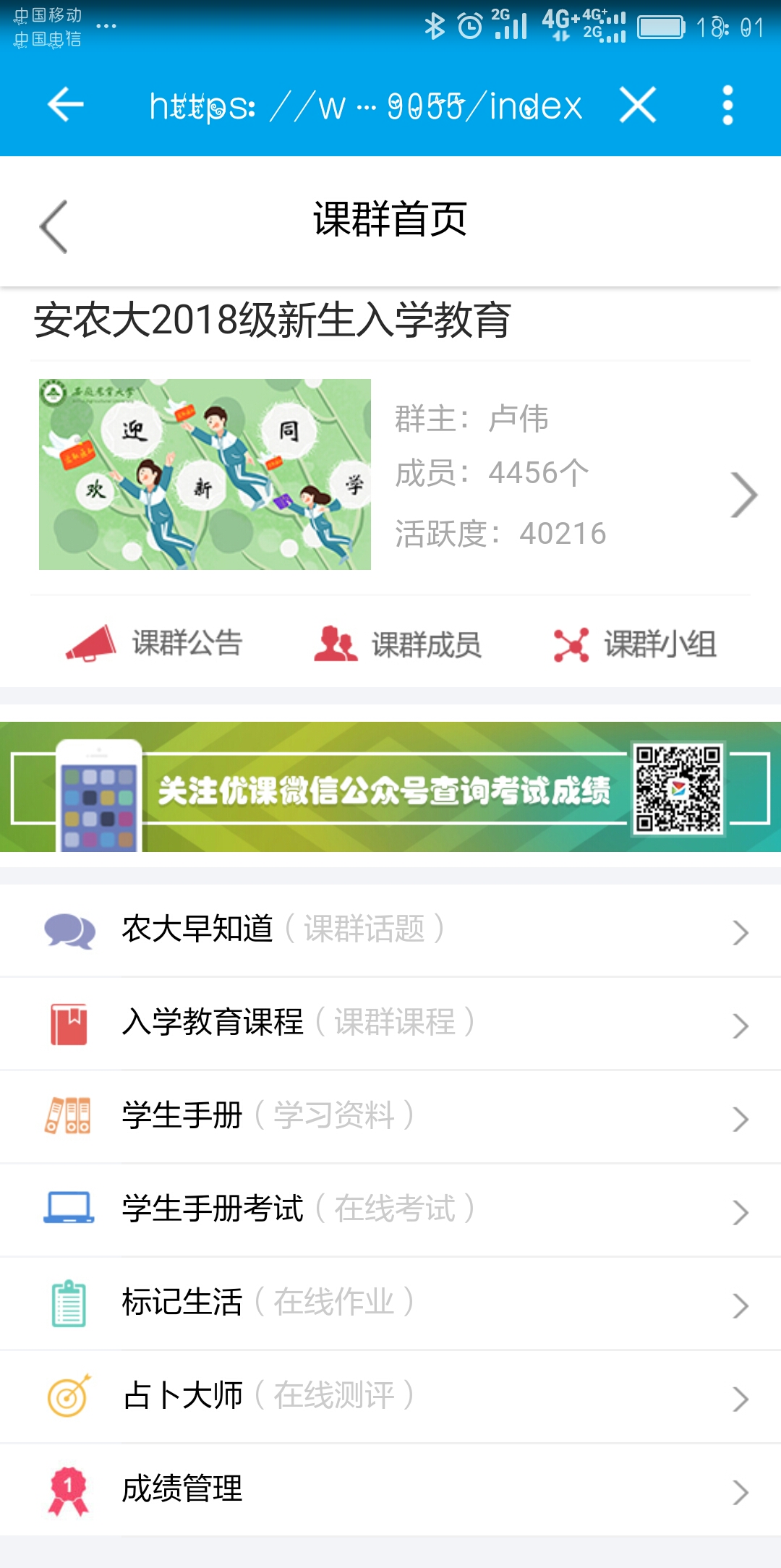The image size is (781, 1568).
Task: Open 农大早知道 topics
Action: [390, 931]
